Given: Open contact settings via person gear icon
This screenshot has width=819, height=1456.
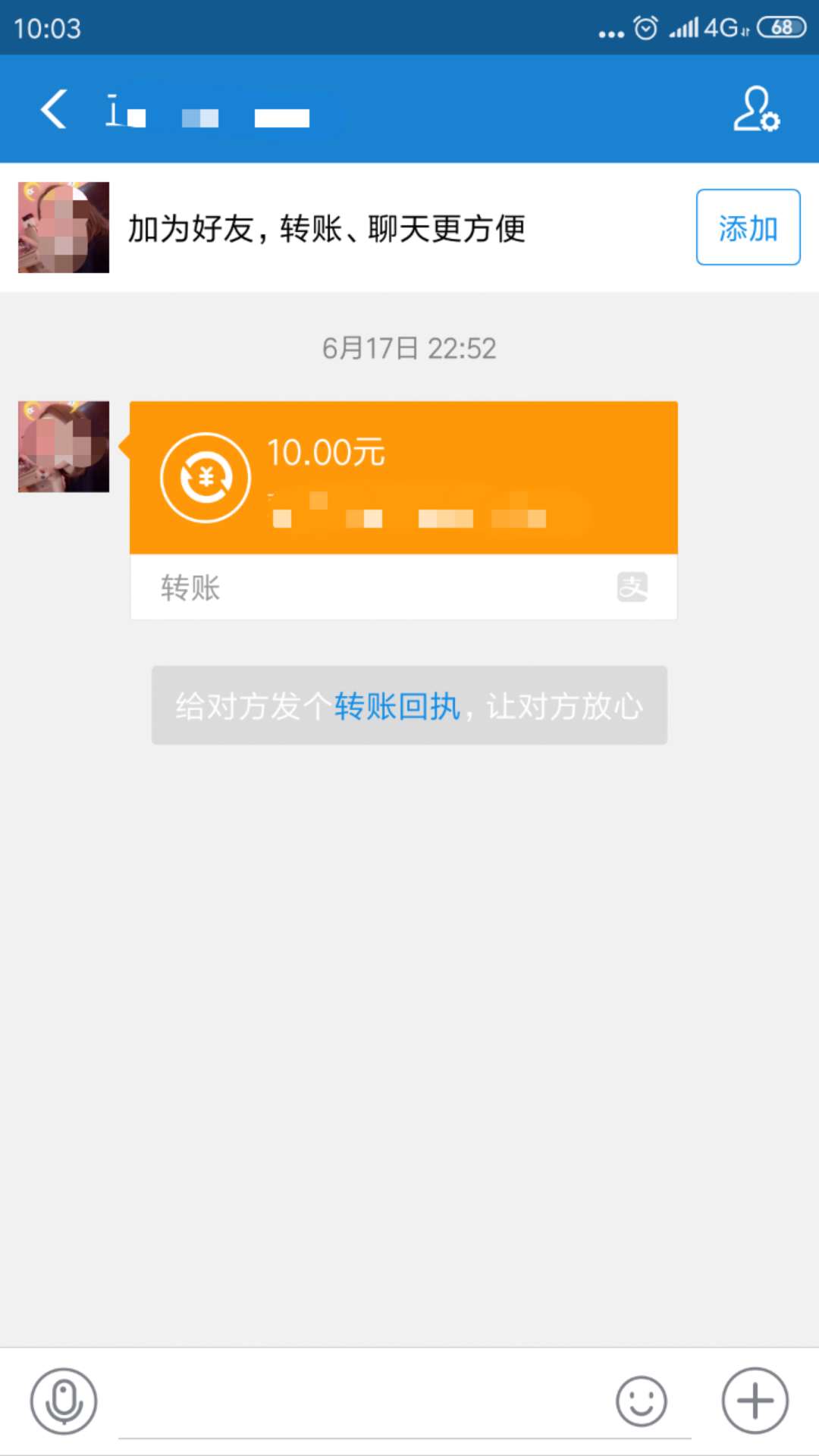Looking at the screenshot, I should point(756,108).
